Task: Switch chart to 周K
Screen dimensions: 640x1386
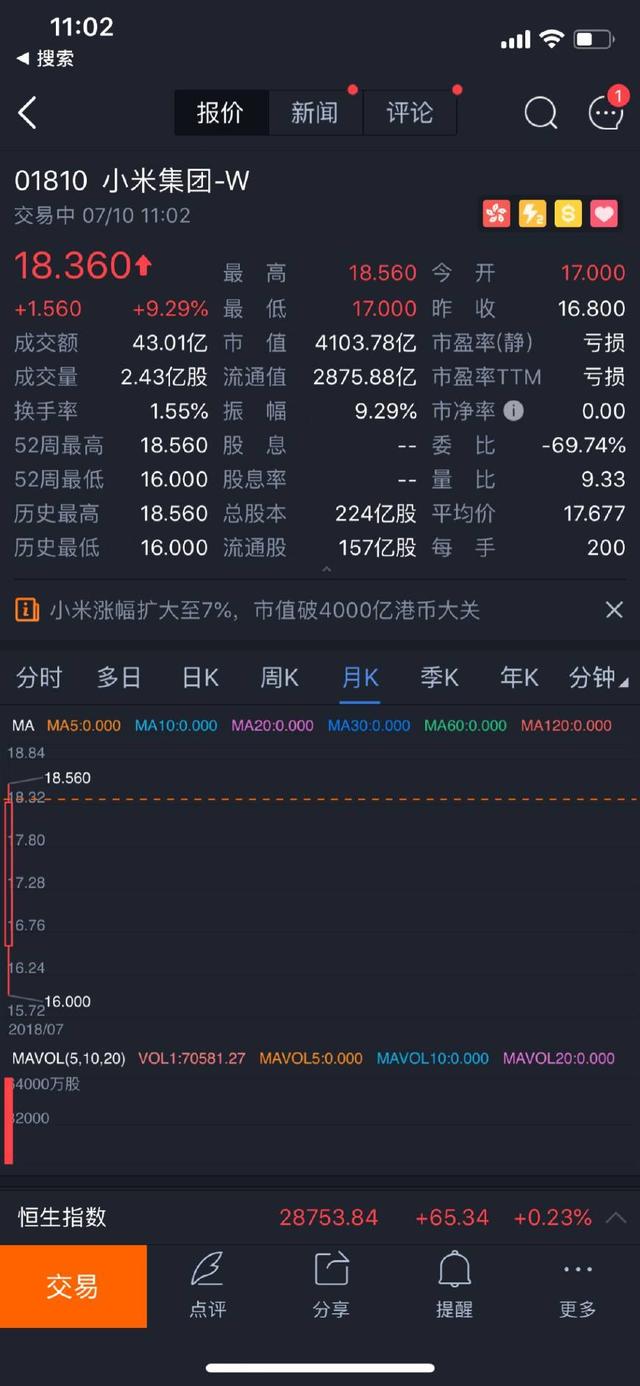Action: coord(279,678)
